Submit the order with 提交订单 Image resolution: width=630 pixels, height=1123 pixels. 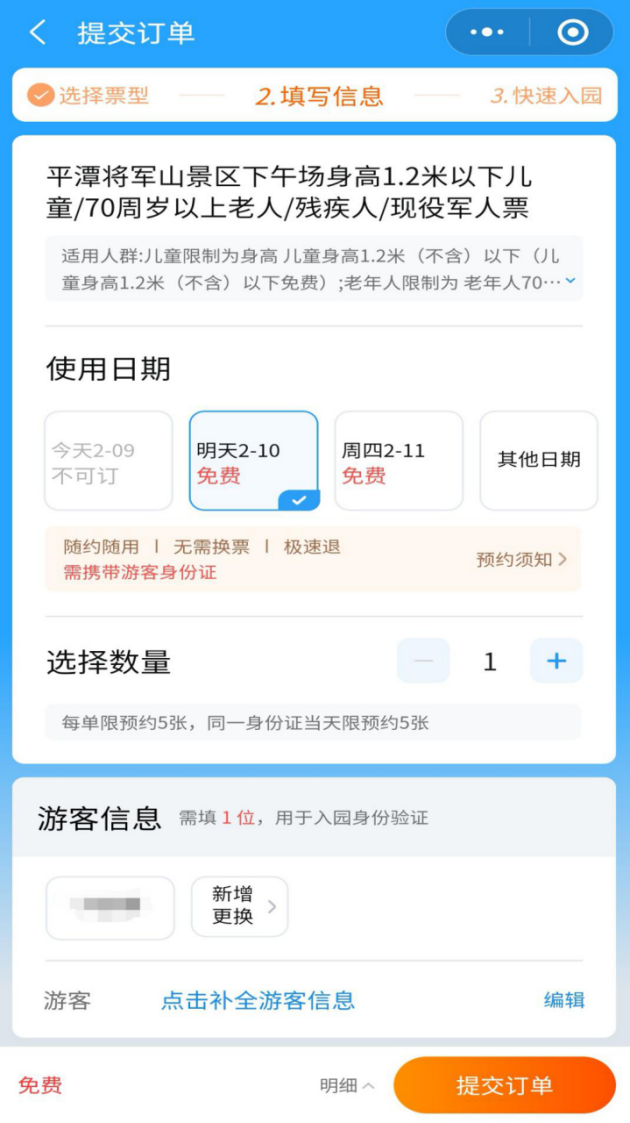point(504,1085)
